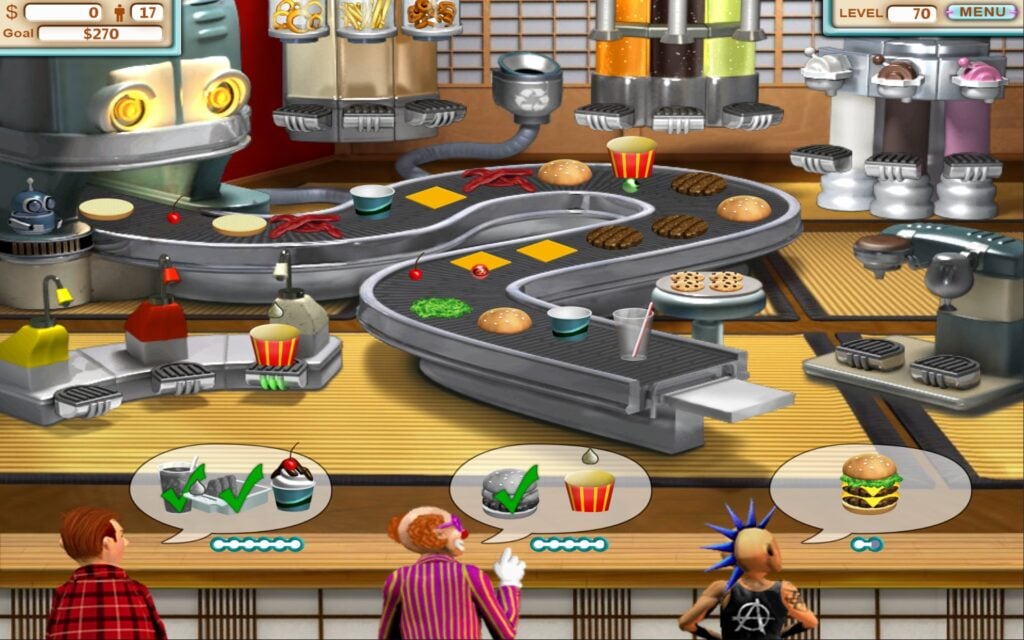Pick the empty glass with straw
The image size is (1024, 640).
click(632, 332)
